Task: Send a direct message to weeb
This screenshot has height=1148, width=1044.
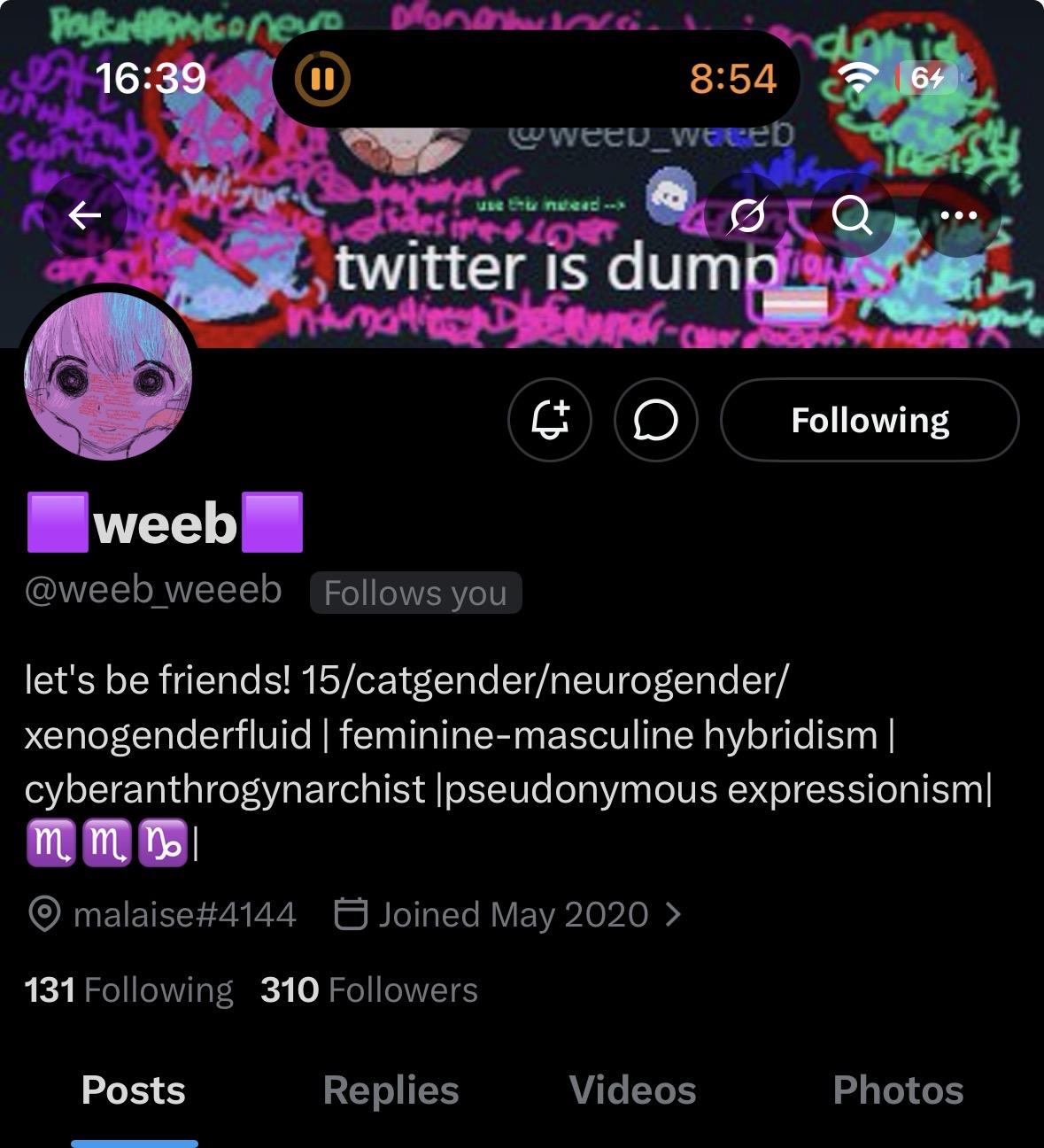Action: pyautogui.click(x=655, y=420)
